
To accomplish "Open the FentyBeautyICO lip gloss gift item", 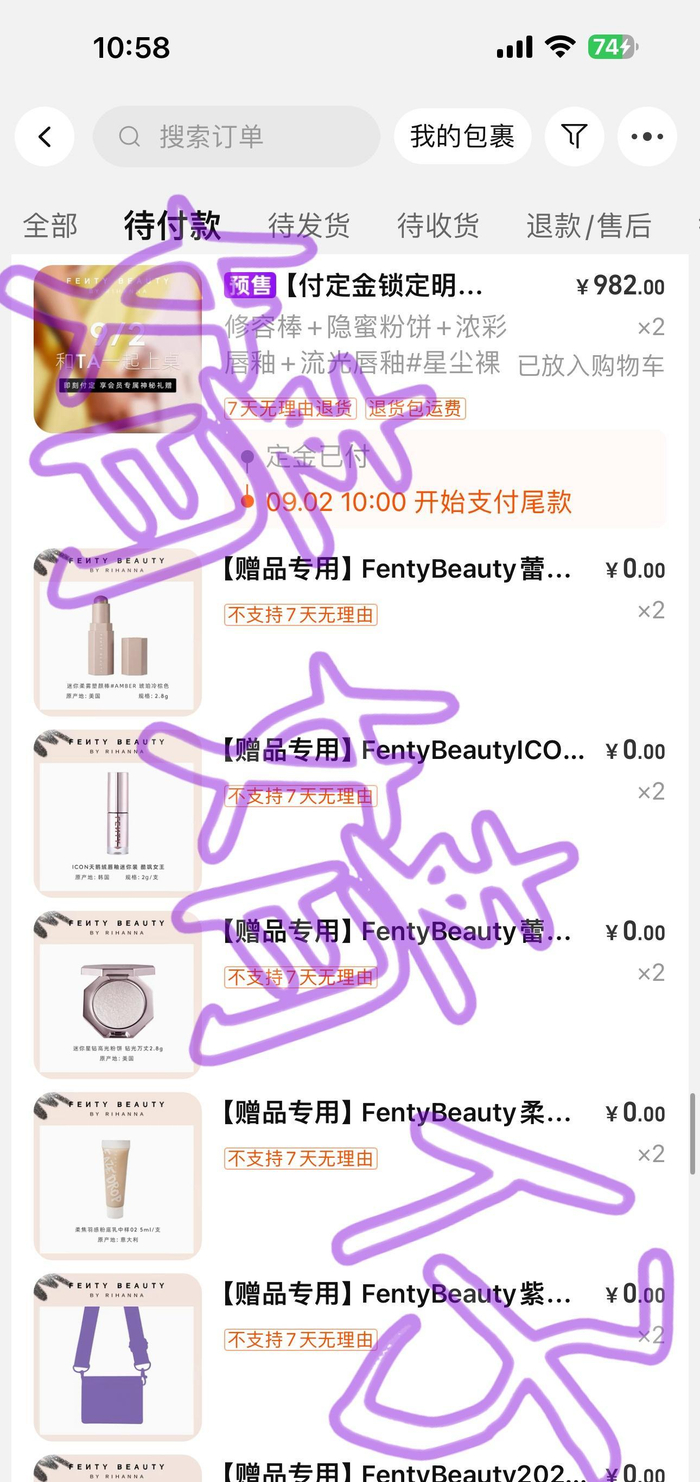I will (x=350, y=813).
